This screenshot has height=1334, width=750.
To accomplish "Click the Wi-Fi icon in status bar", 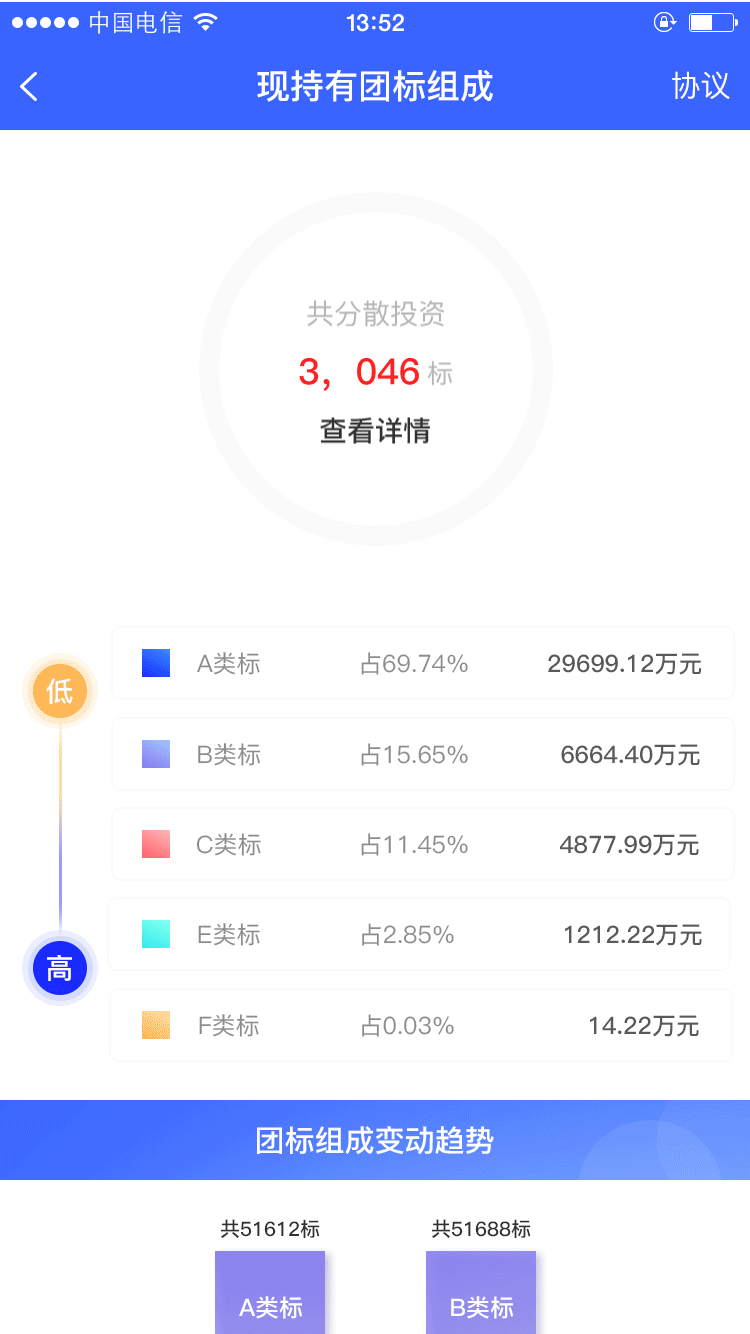I will [207, 22].
